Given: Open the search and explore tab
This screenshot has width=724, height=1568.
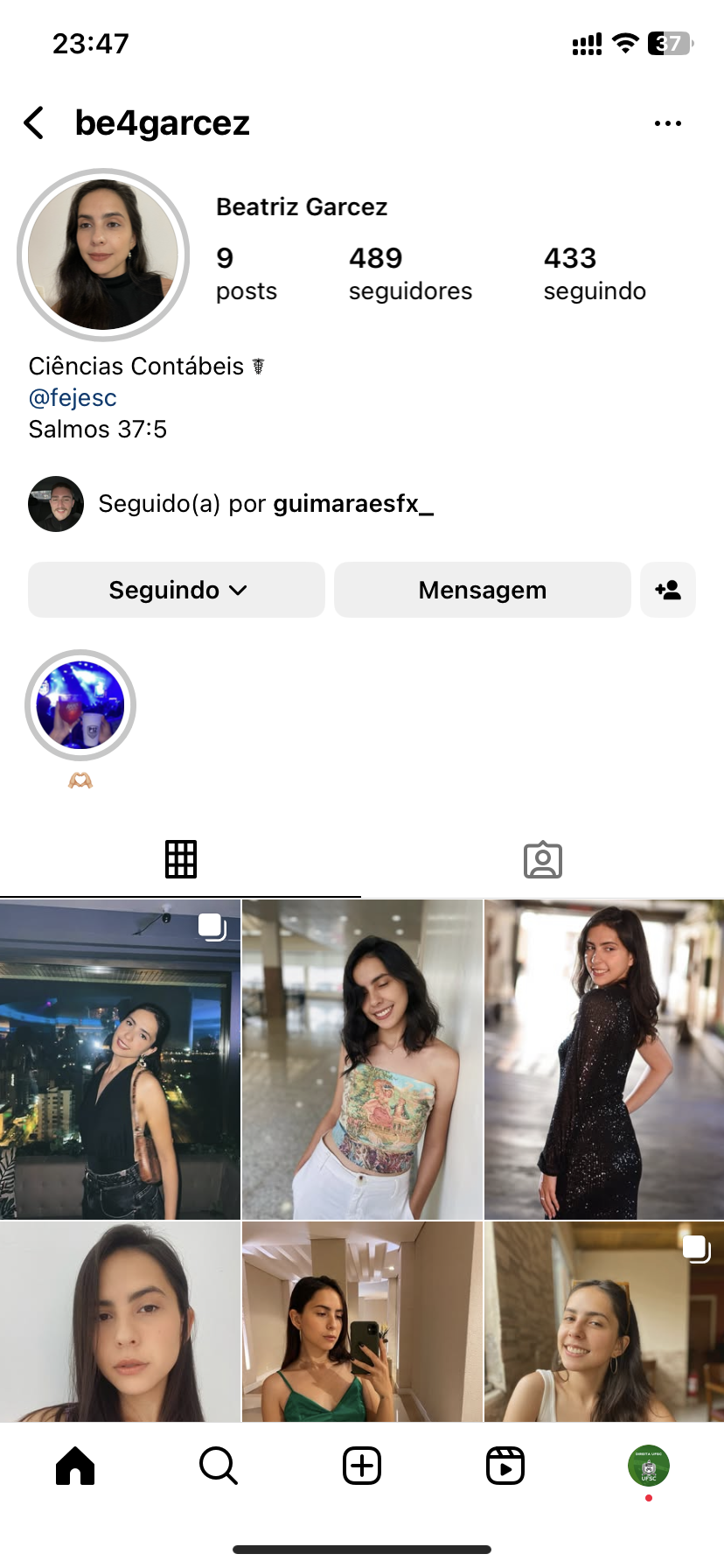Looking at the screenshot, I should [x=219, y=1466].
